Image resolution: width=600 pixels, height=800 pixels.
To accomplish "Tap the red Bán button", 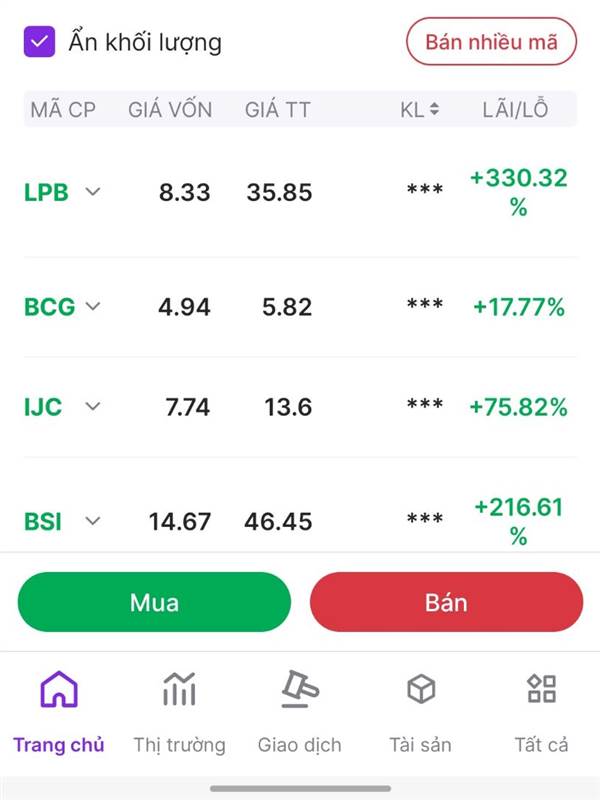I will coord(446,602).
